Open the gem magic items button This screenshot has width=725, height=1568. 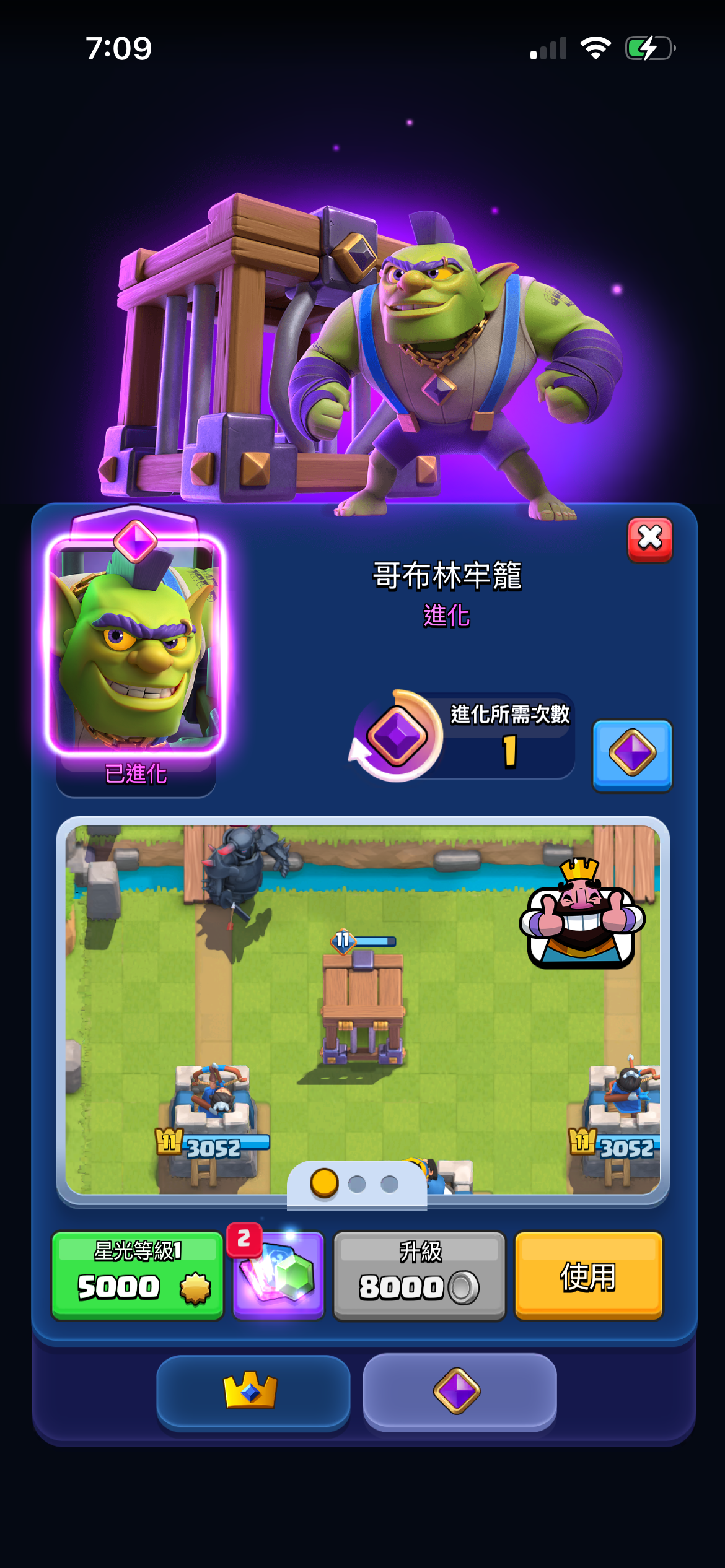point(278,1275)
